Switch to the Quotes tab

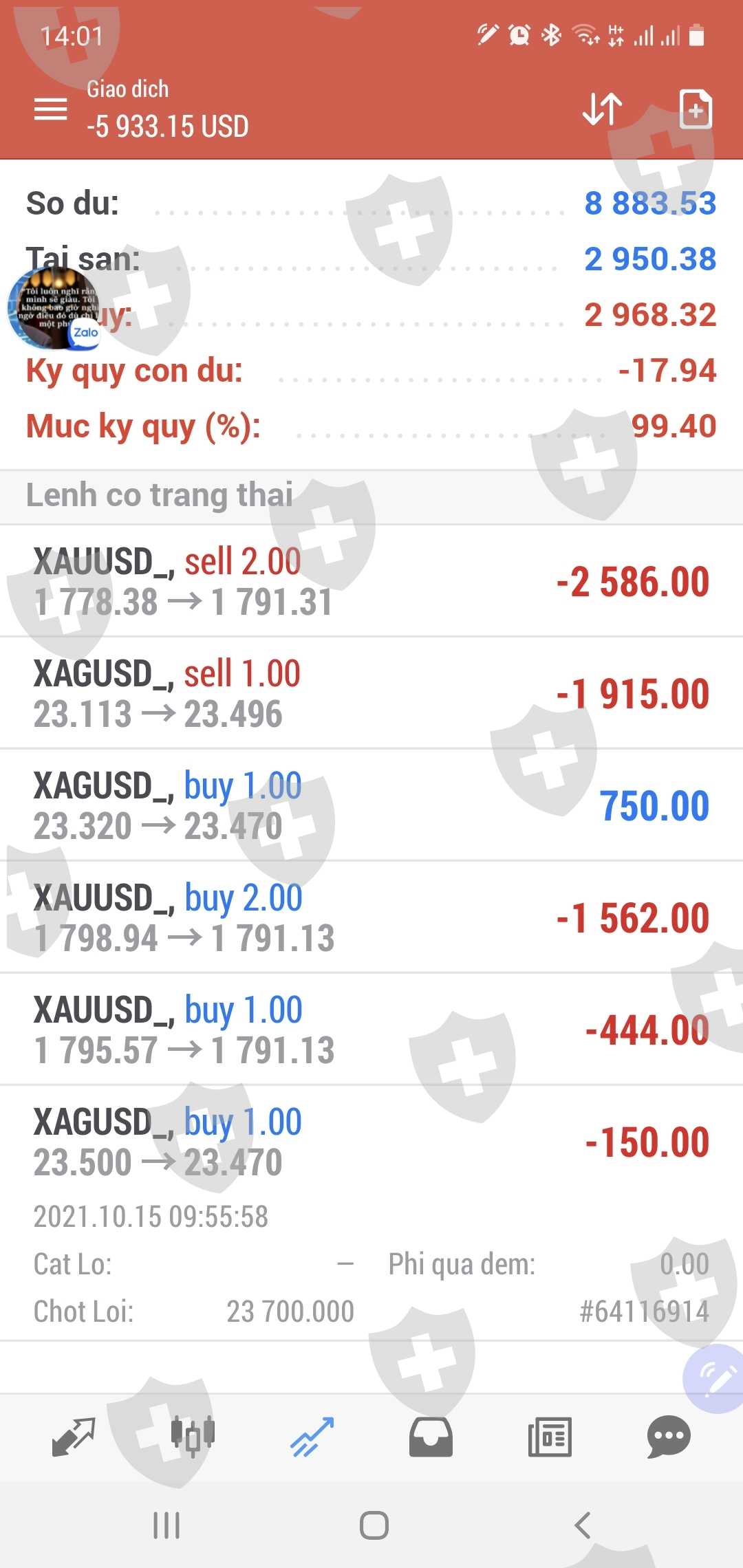[74, 1437]
